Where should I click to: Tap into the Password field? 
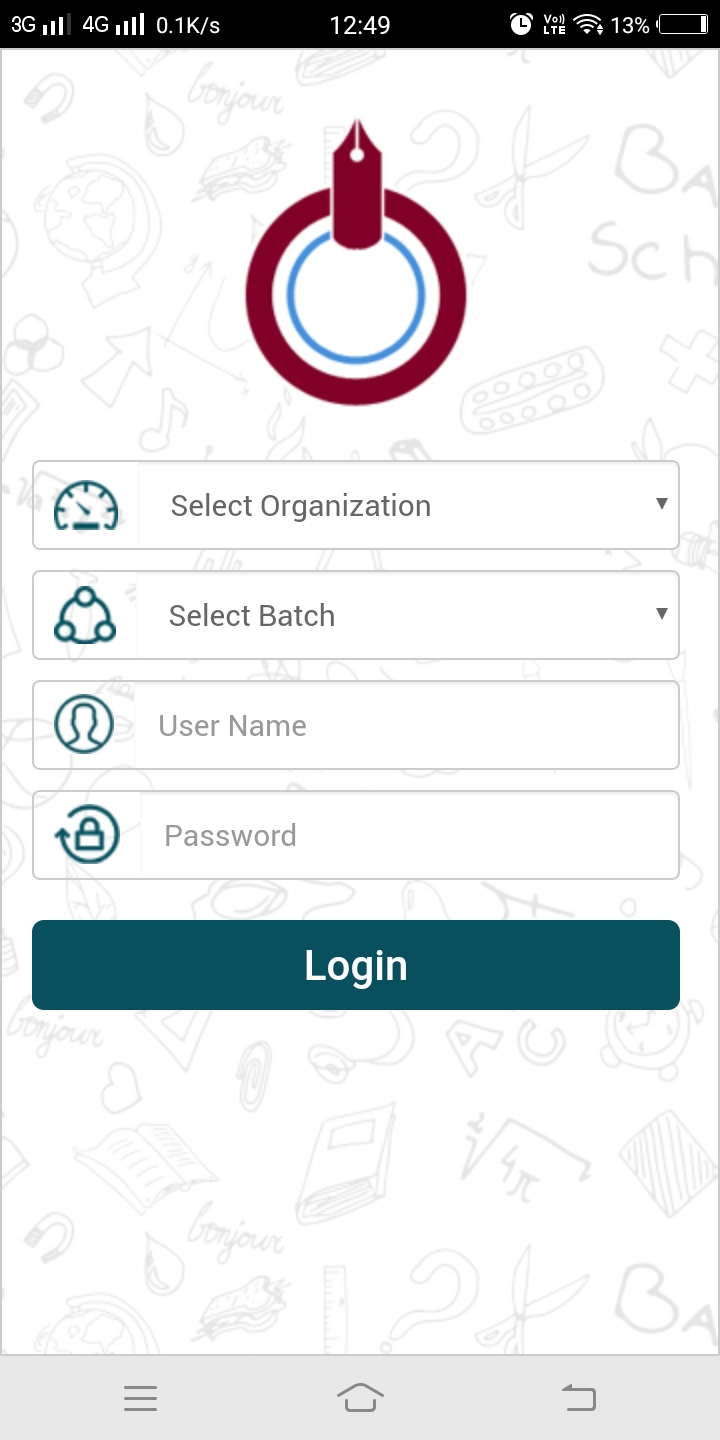[406, 835]
